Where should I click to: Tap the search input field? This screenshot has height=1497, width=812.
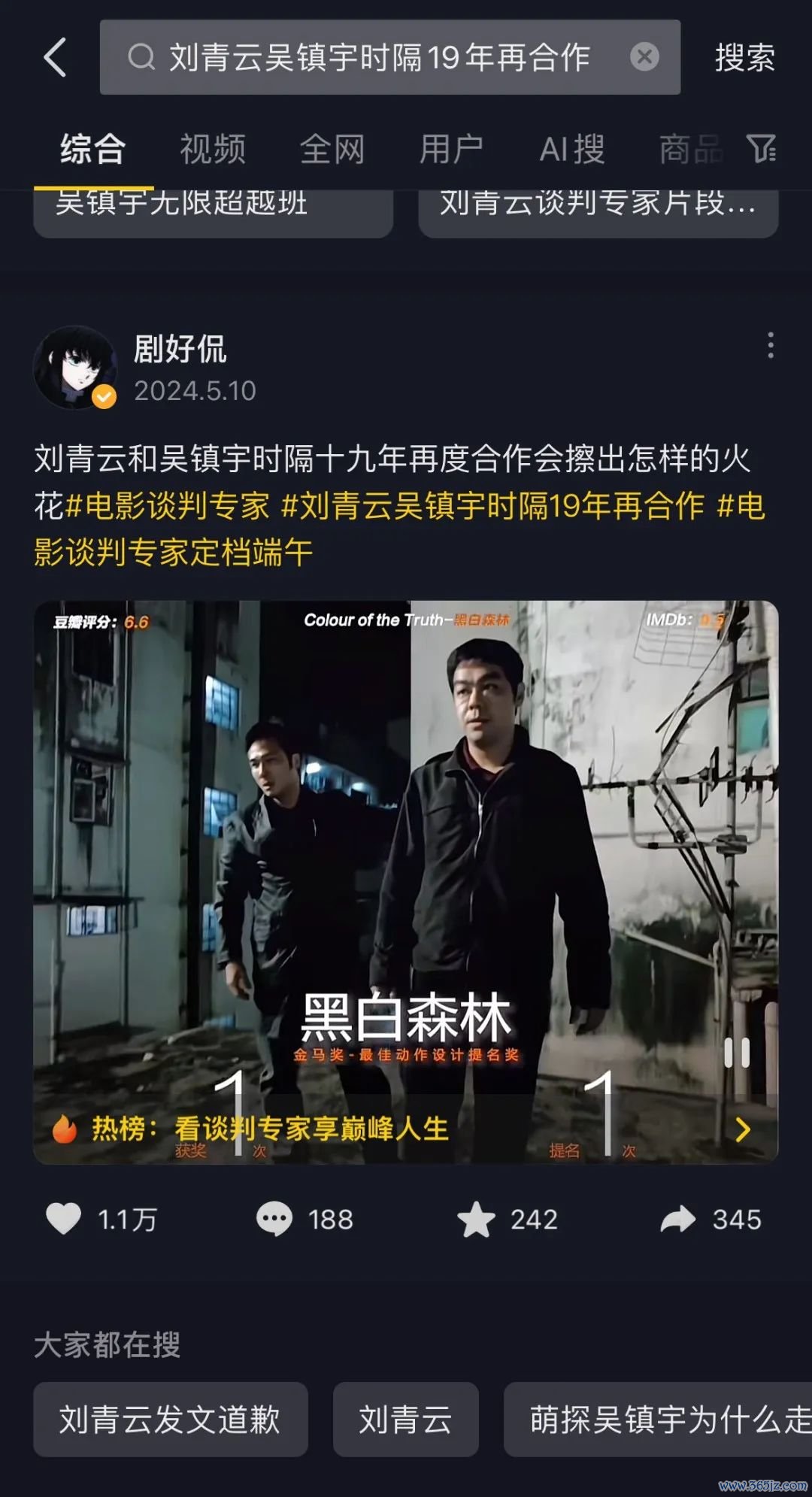(376, 57)
